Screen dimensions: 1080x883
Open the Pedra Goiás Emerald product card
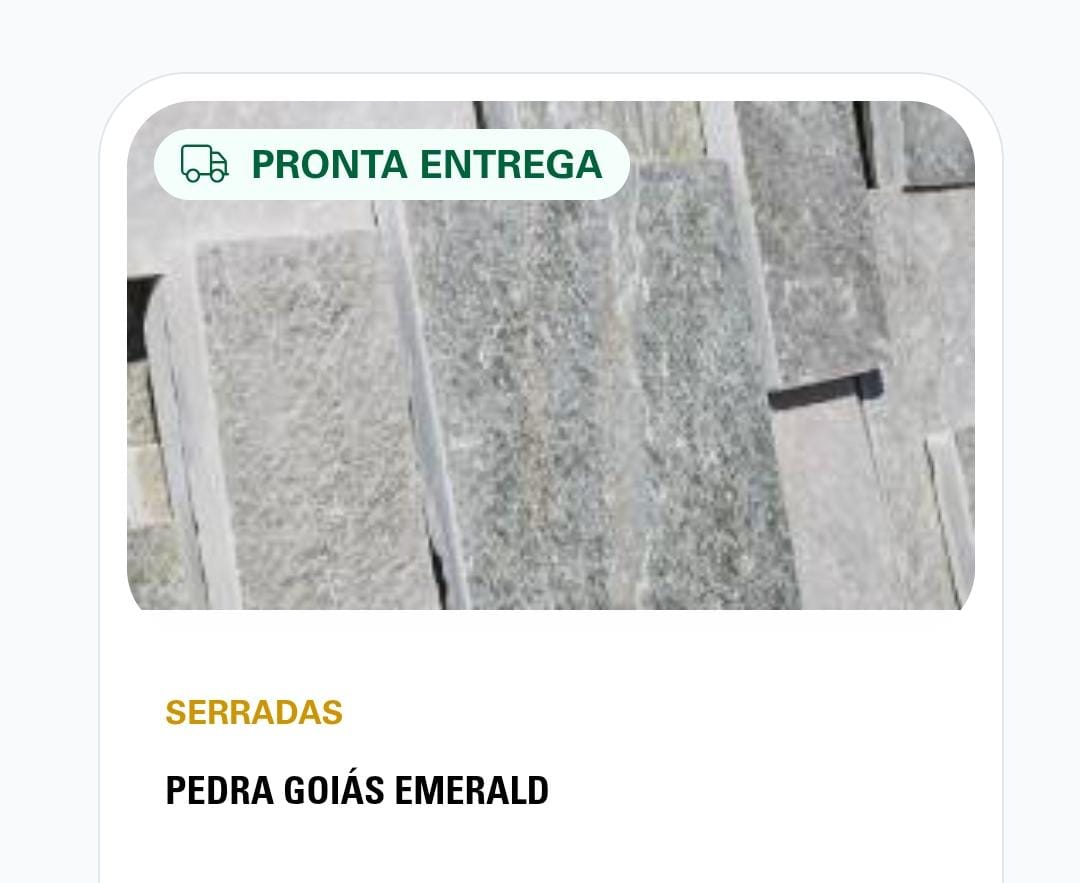357,790
